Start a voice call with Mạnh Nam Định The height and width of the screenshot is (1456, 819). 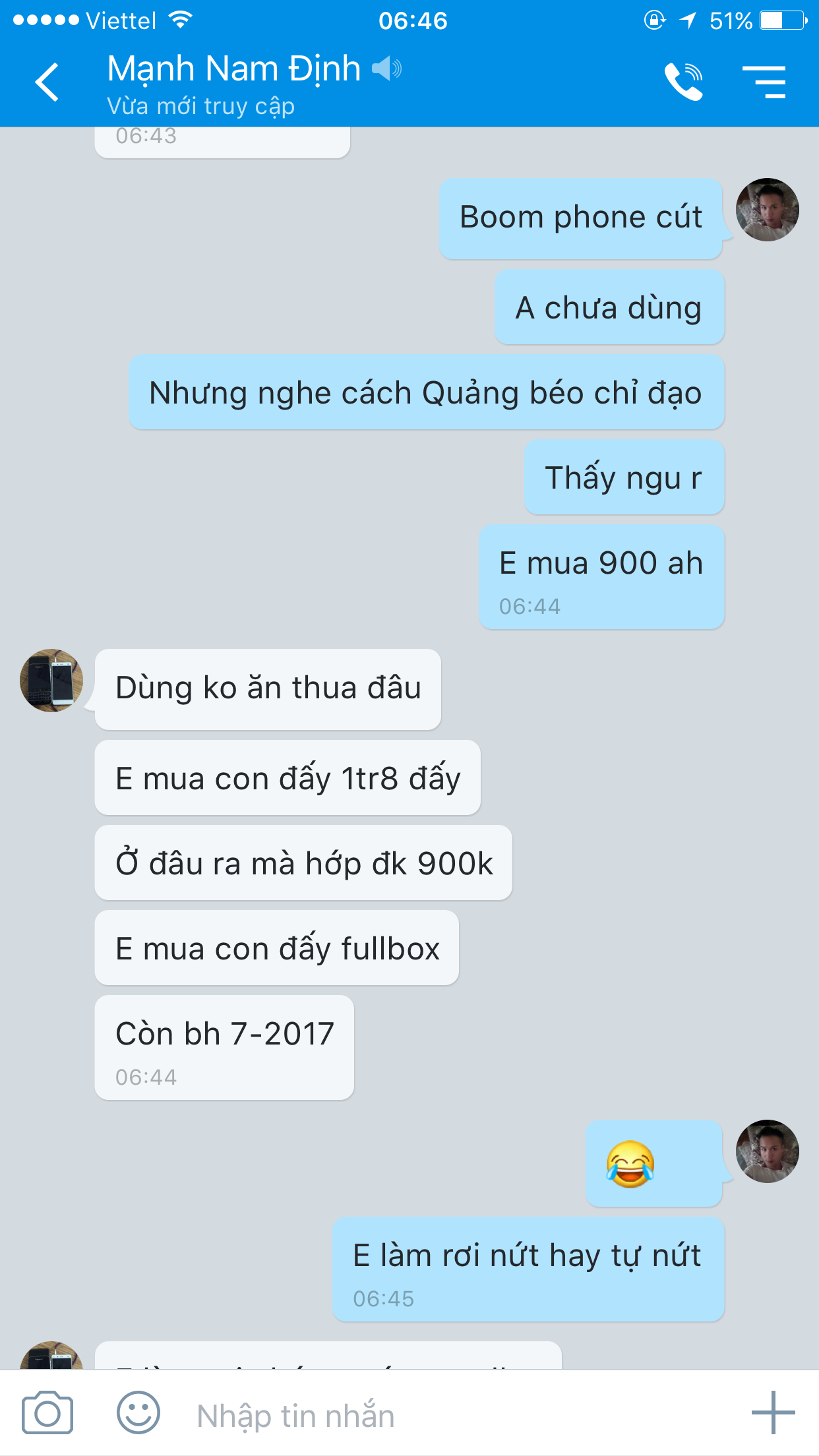pyautogui.click(x=683, y=82)
